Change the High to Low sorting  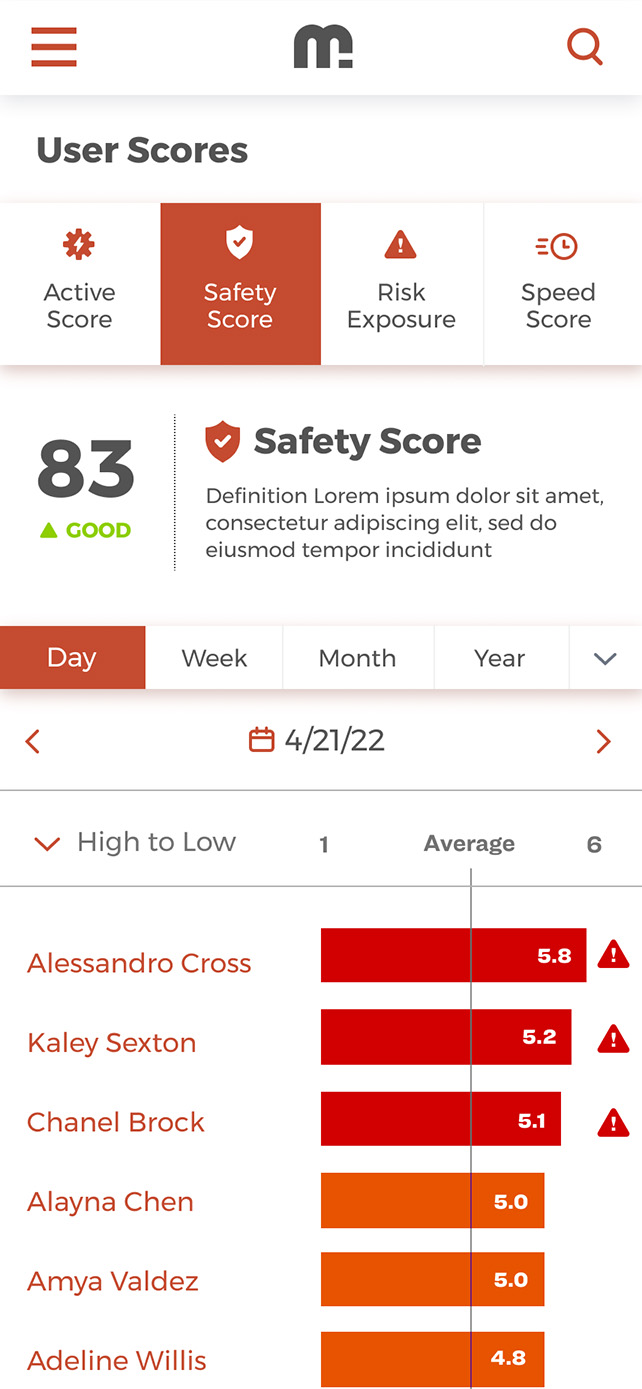(x=136, y=842)
